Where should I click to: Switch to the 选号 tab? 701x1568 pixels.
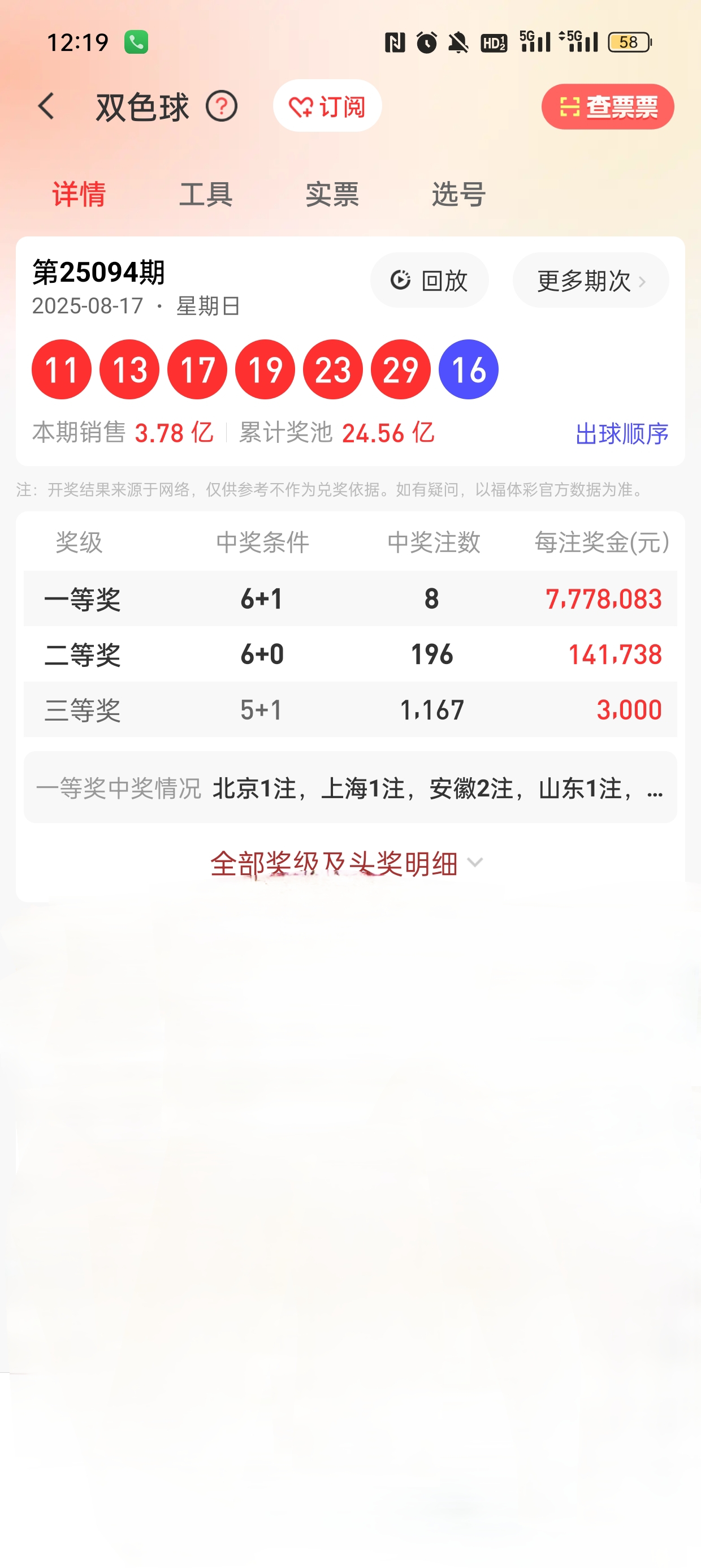coord(458,195)
